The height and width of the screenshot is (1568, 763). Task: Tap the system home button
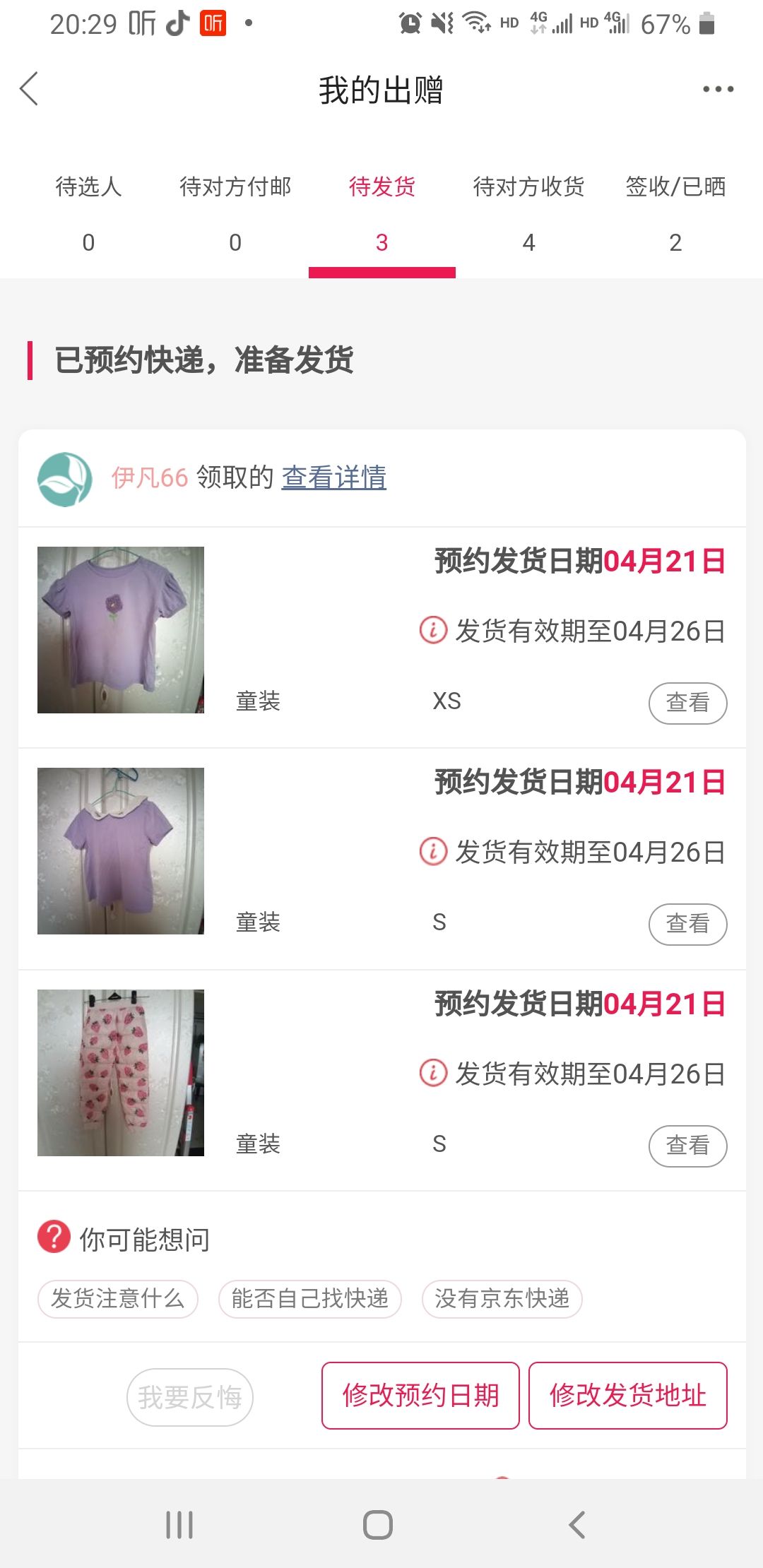[378, 1525]
